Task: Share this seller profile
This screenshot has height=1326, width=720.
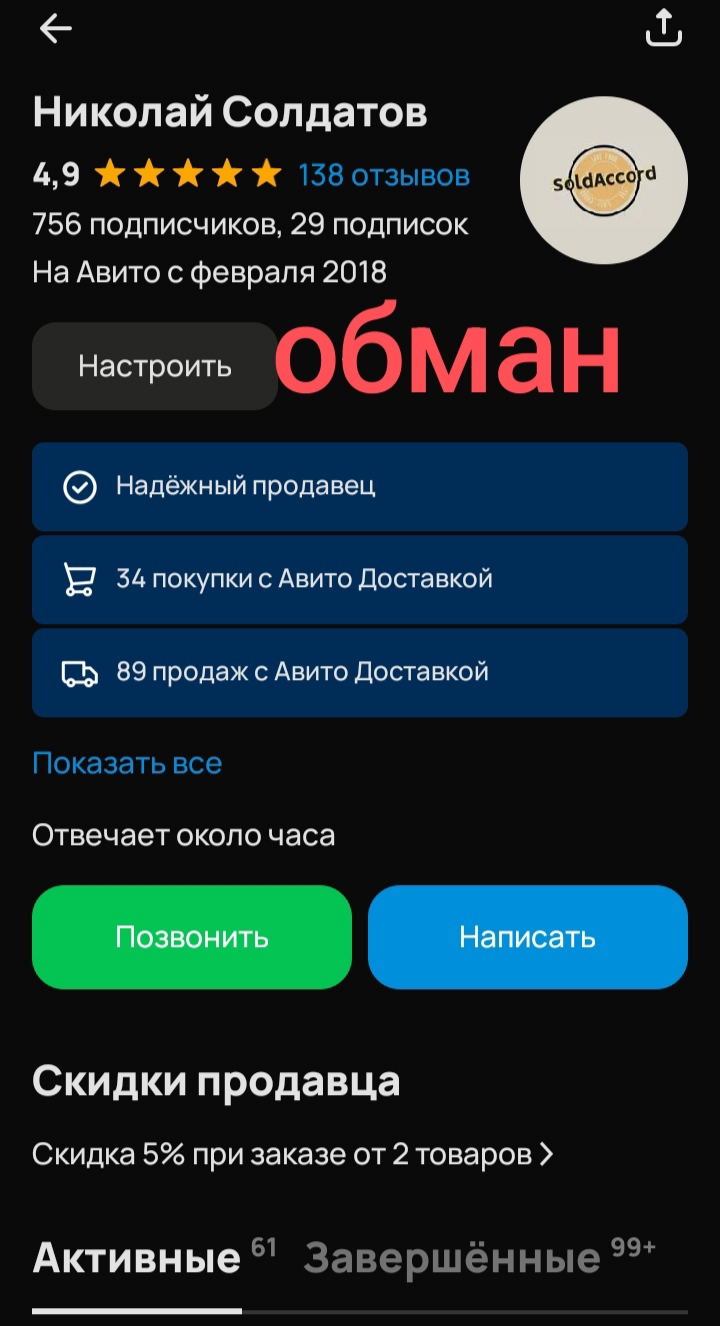Action: click(663, 29)
